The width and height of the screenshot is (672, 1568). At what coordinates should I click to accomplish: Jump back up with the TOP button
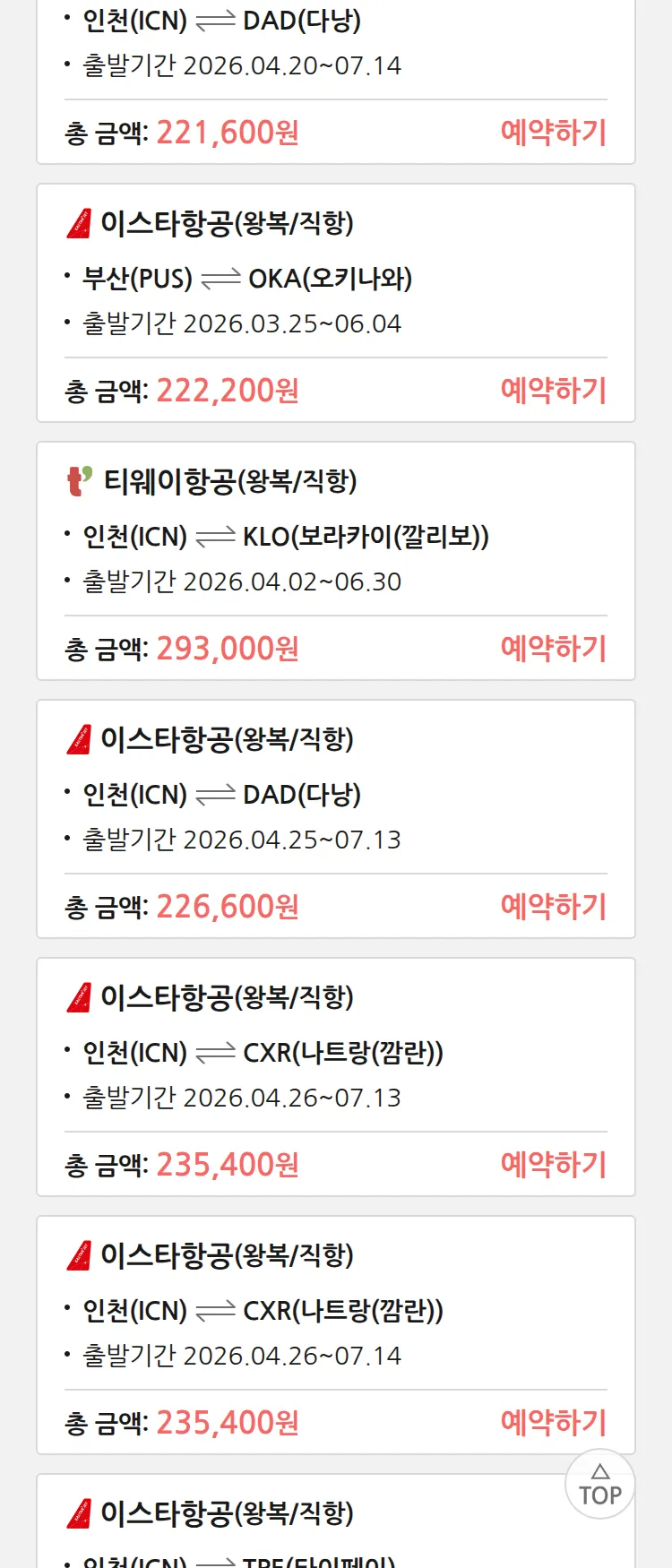599,1485
